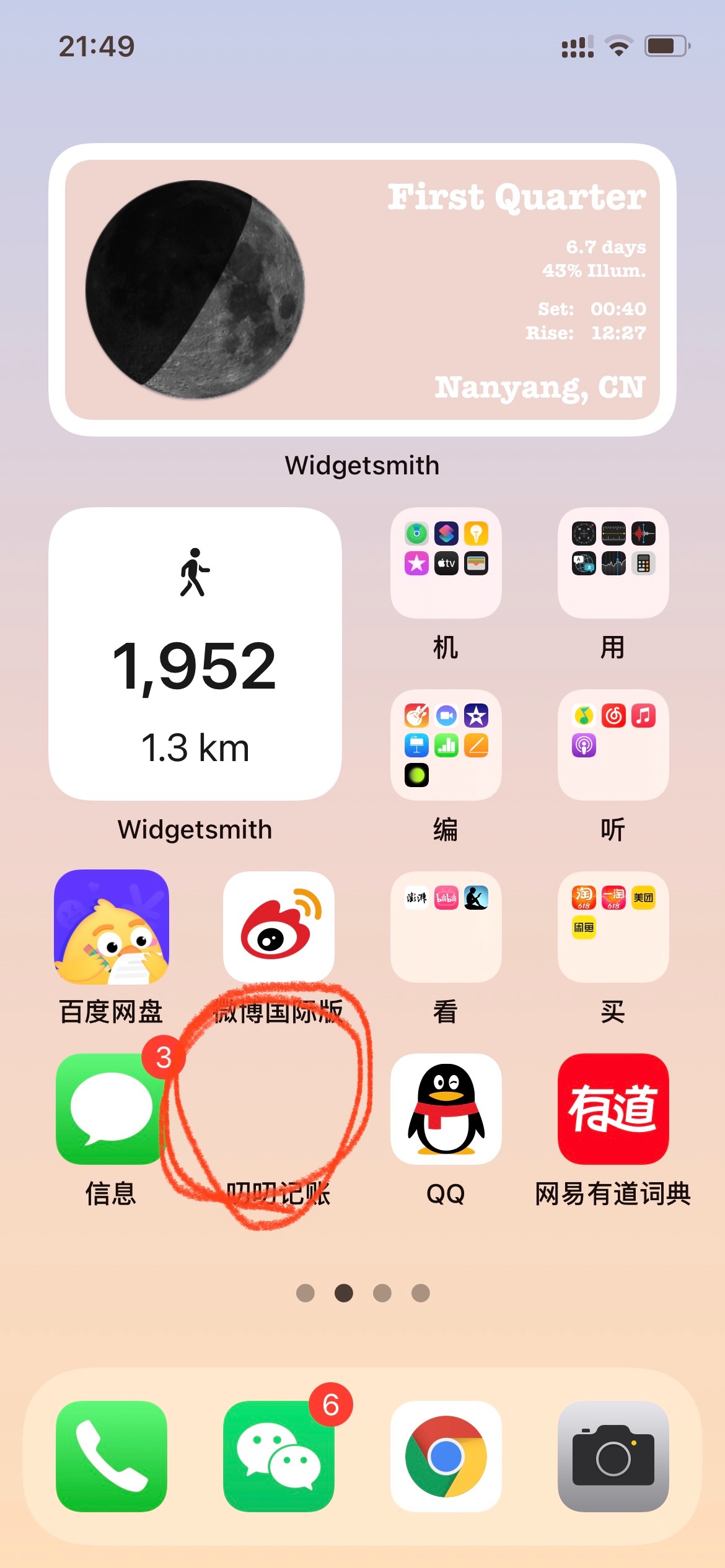
Task: Open 信息 messages with 3 unread
Action: [112, 1108]
